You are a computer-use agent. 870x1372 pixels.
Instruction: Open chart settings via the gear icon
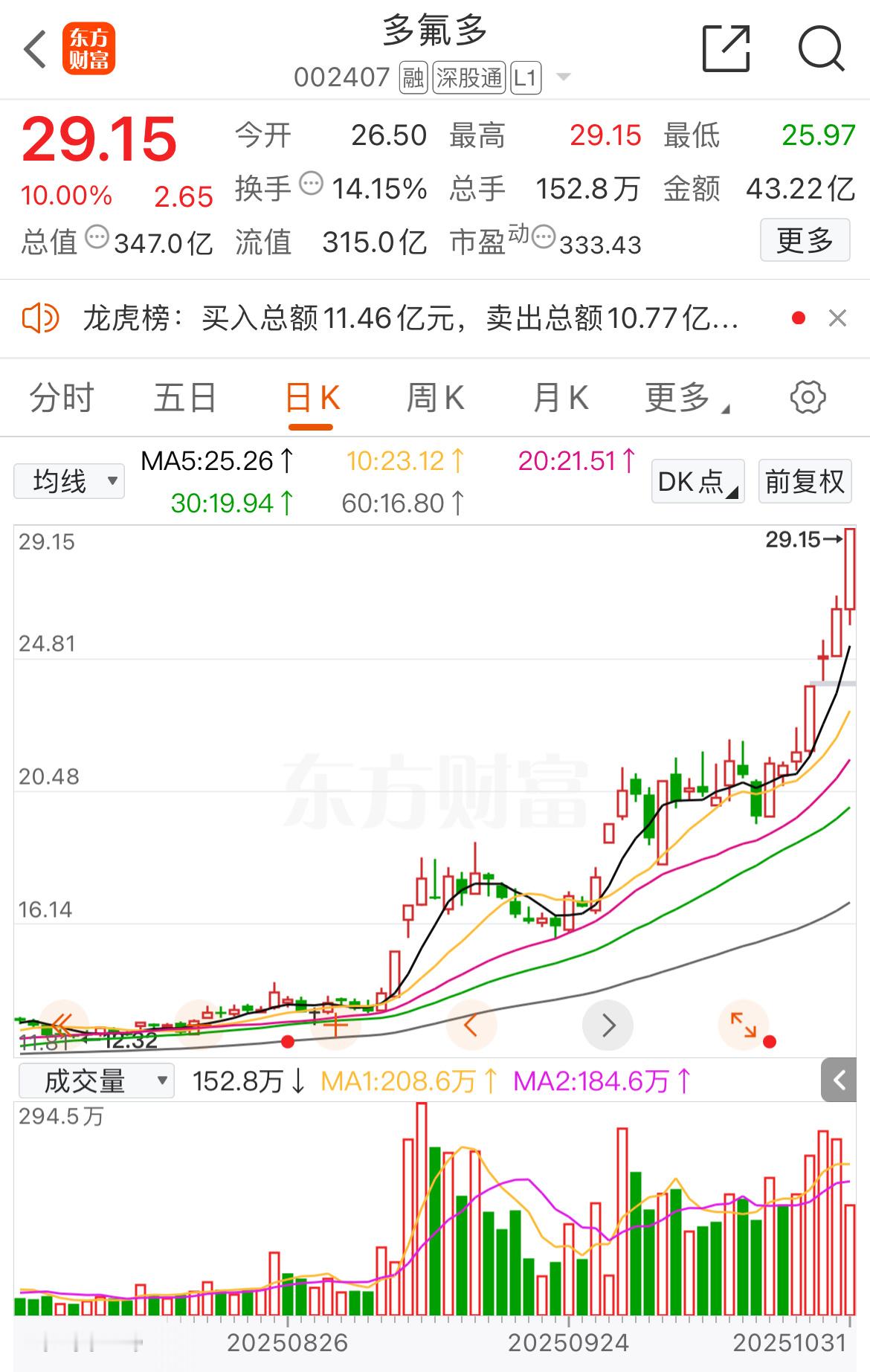pos(808,398)
